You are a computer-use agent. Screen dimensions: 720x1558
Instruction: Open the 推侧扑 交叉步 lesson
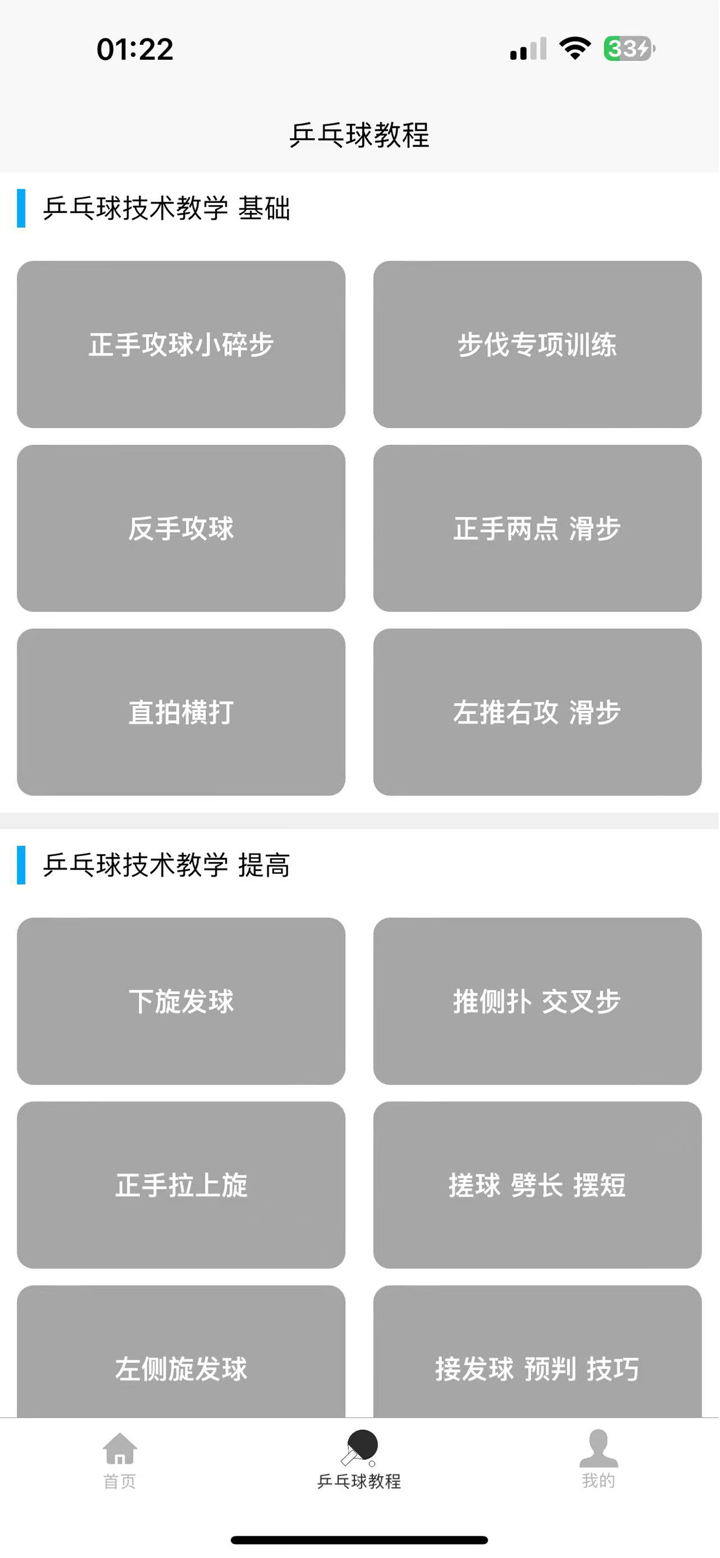point(538,1000)
